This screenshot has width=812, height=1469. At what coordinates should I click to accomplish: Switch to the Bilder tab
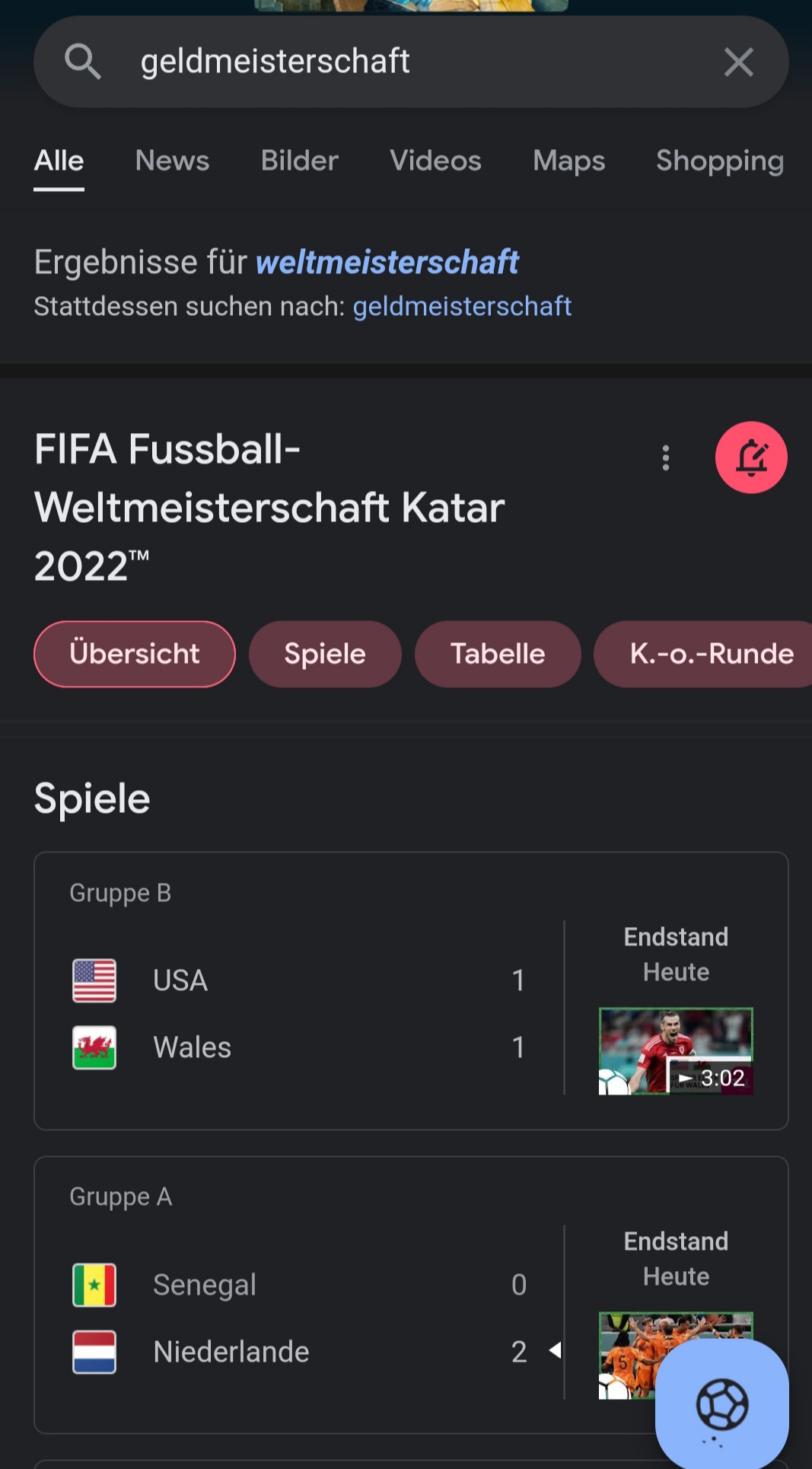[299, 161]
